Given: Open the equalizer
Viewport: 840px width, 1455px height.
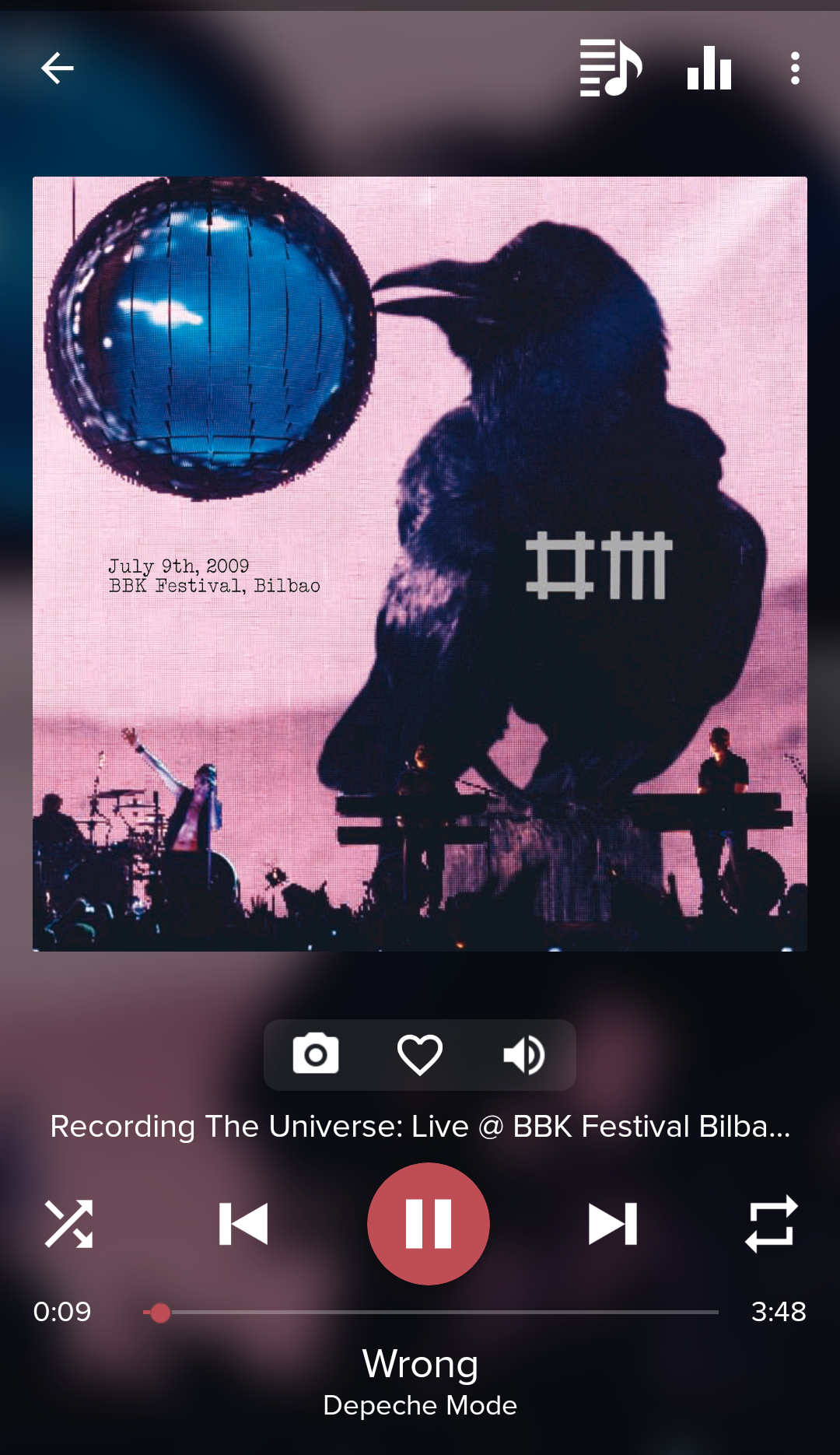Looking at the screenshot, I should [709, 68].
